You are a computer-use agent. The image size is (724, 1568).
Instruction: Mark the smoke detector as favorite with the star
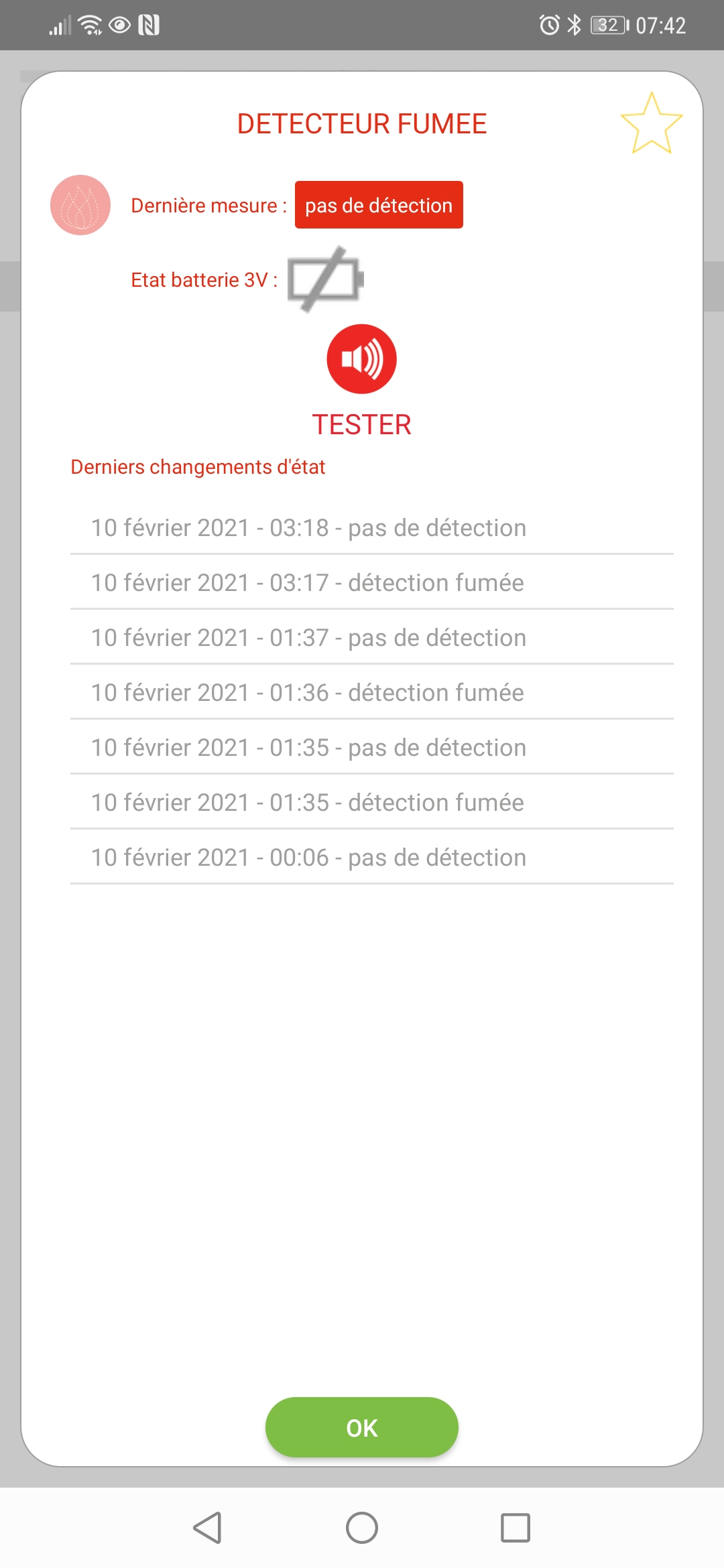651,123
